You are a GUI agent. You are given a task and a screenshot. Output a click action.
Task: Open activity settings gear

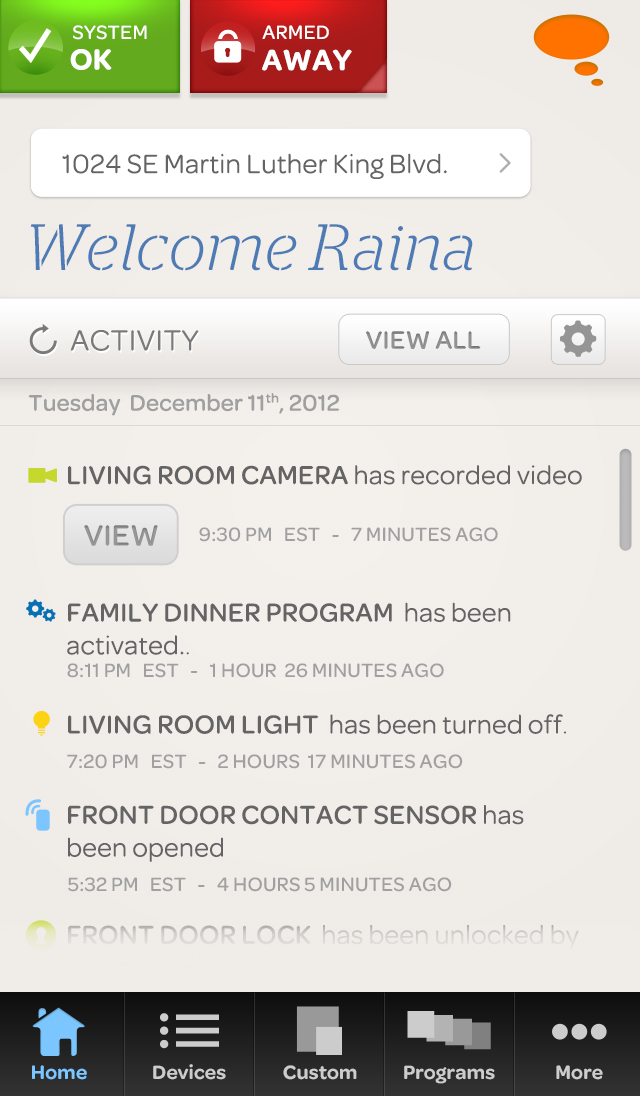(578, 340)
